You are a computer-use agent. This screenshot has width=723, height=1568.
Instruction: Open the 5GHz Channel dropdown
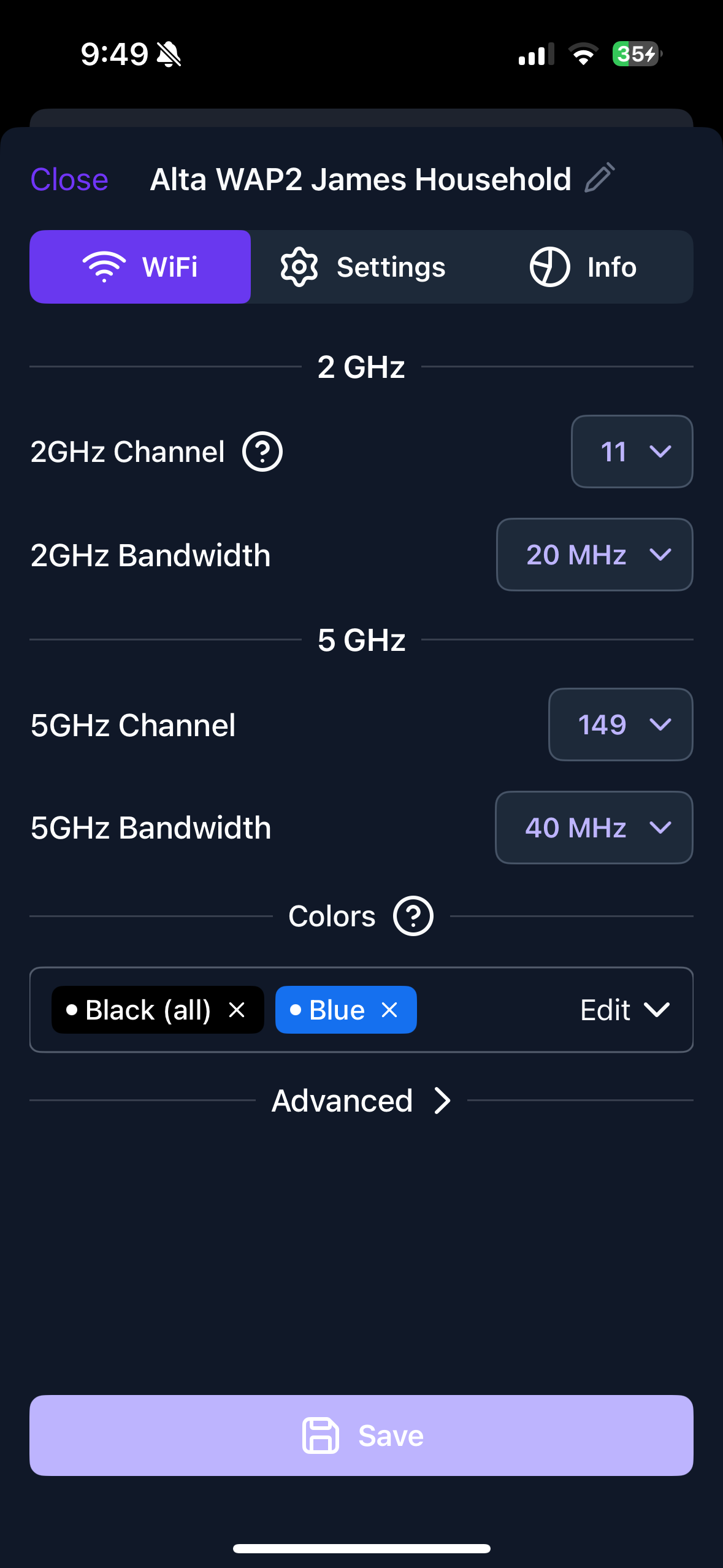(620, 724)
